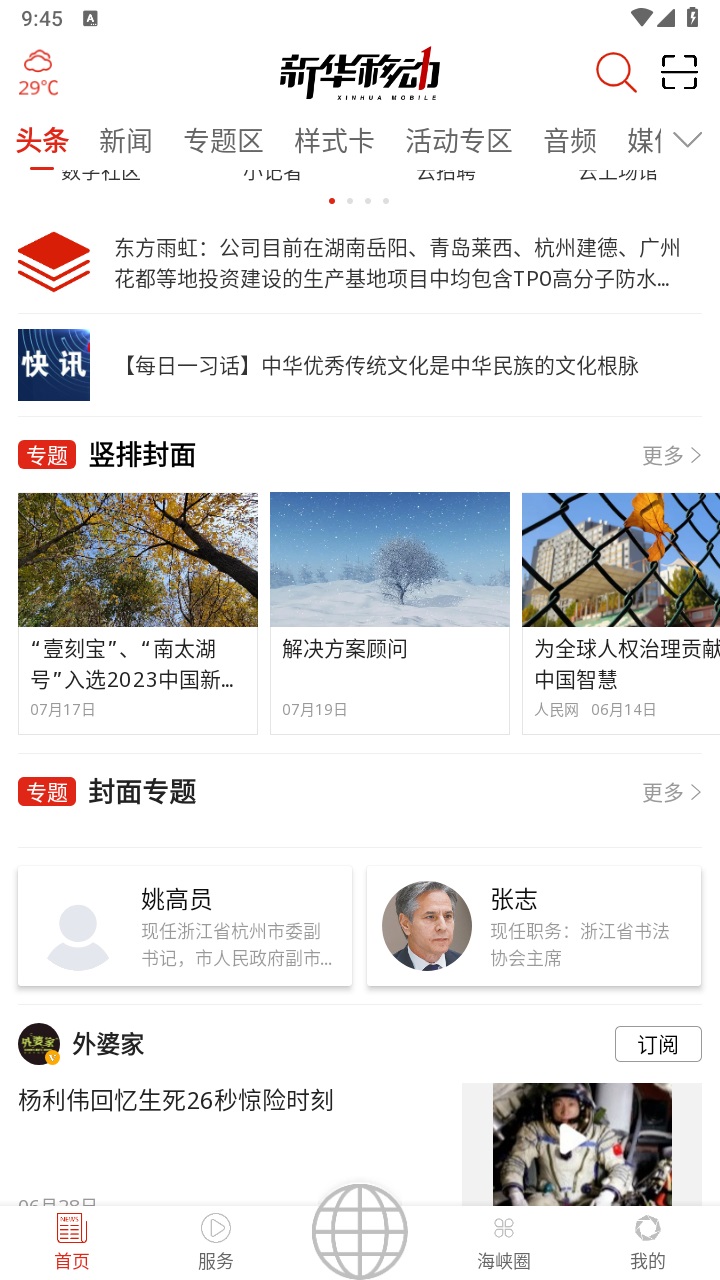Screen dimensions: 720x1280
Task: Open 更多 for 竖排封面 section
Action: click(671, 455)
